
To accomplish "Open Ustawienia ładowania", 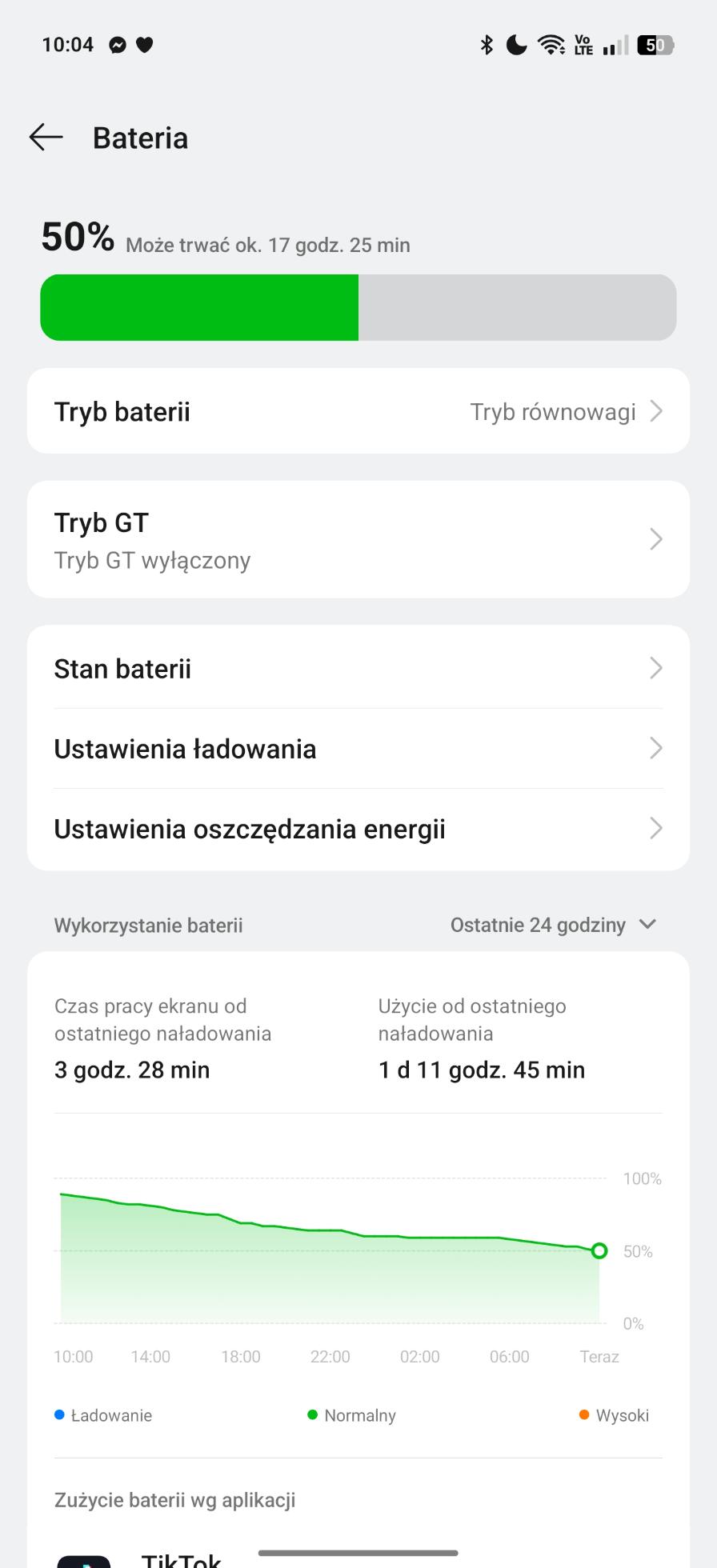I will pos(358,749).
